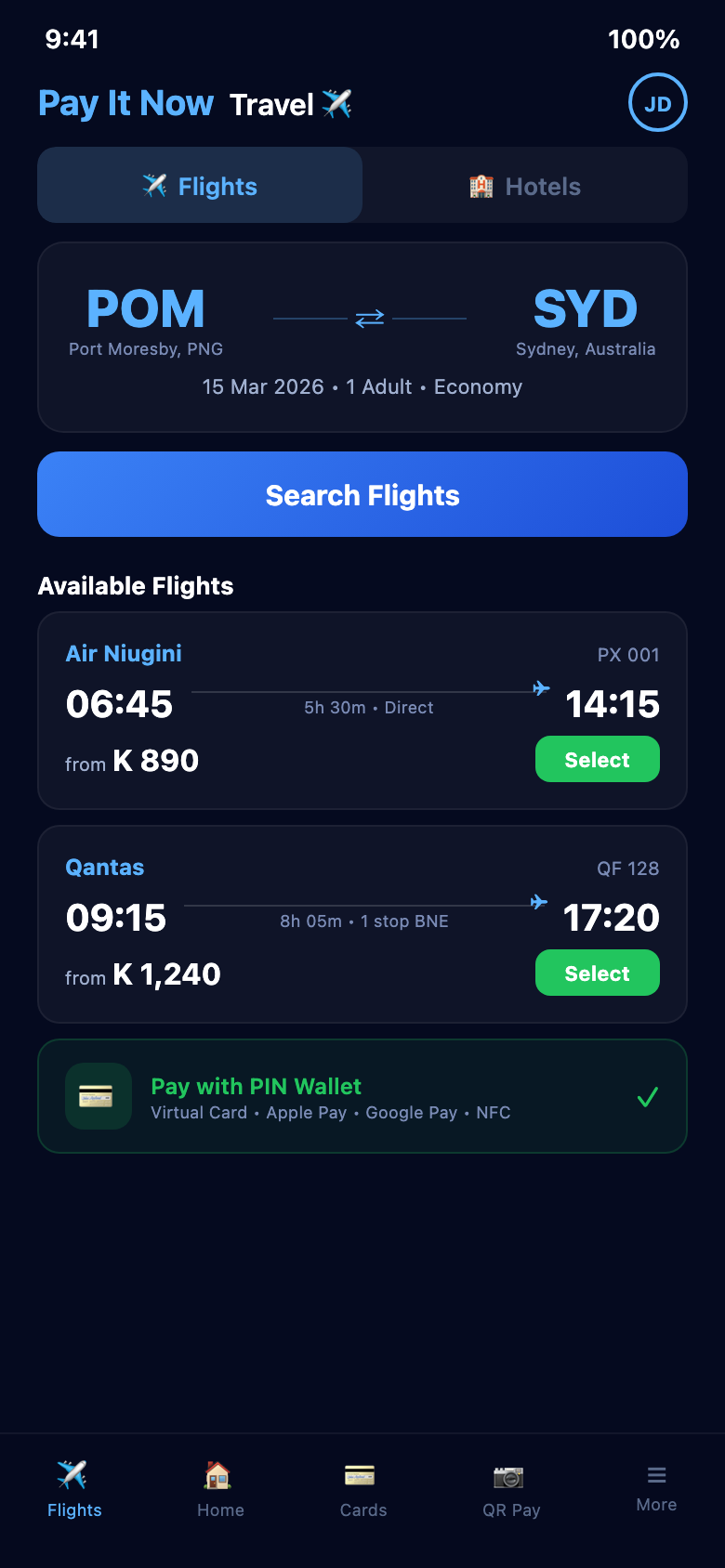The height and width of the screenshot is (1568, 725).
Task: Toggle the PIN Wallet payment checkmark
Action: [x=648, y=1098]
